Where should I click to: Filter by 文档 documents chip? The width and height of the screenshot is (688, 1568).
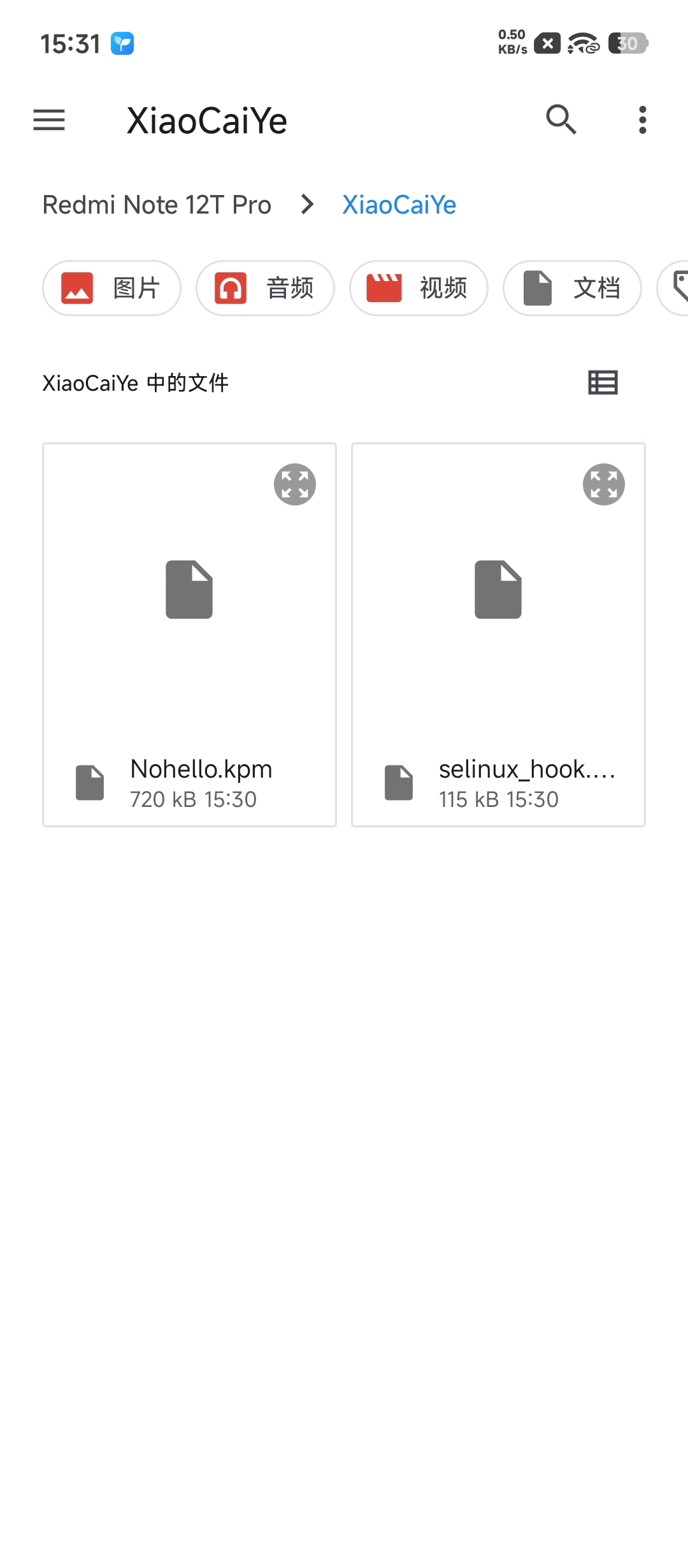tap(573, 288)
